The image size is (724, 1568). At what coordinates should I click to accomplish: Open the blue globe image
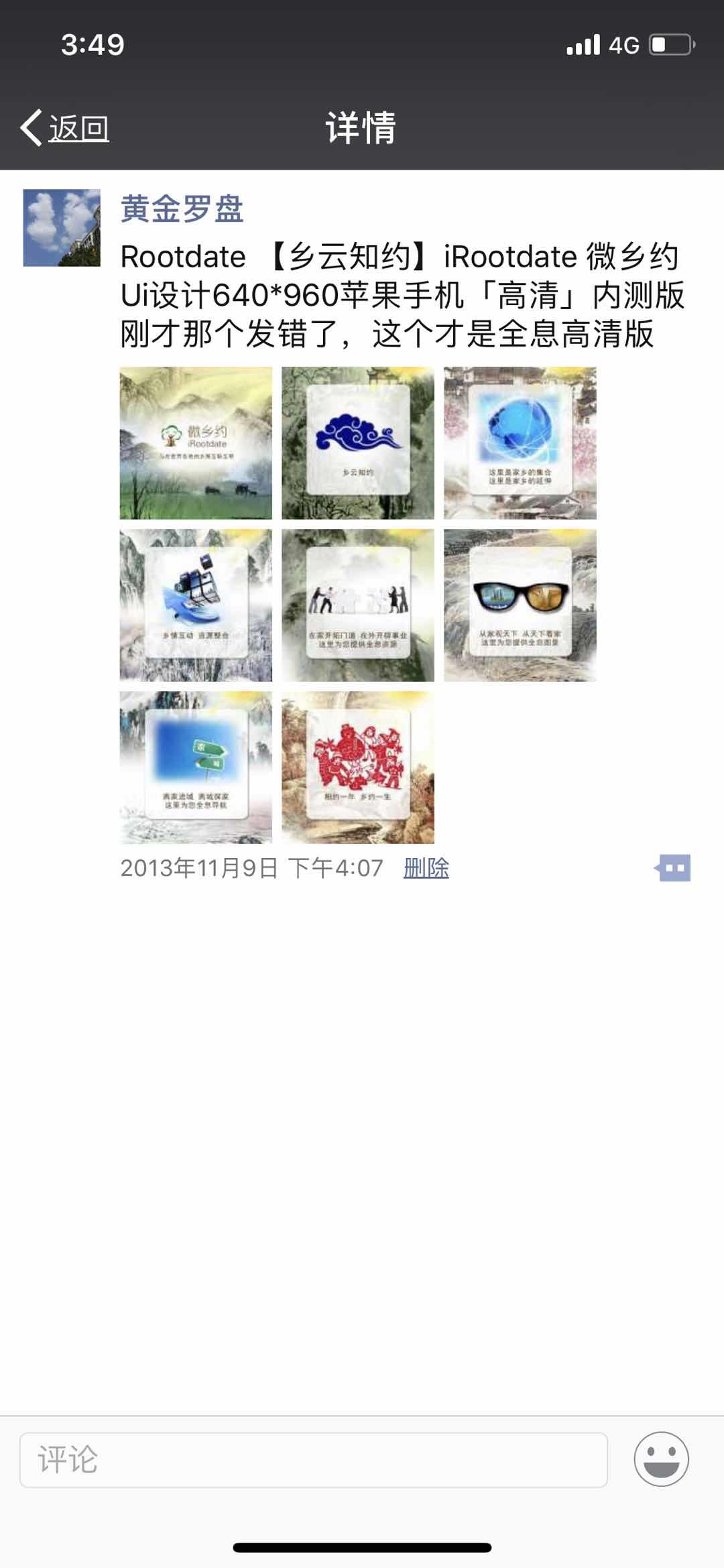click(520, 443)
